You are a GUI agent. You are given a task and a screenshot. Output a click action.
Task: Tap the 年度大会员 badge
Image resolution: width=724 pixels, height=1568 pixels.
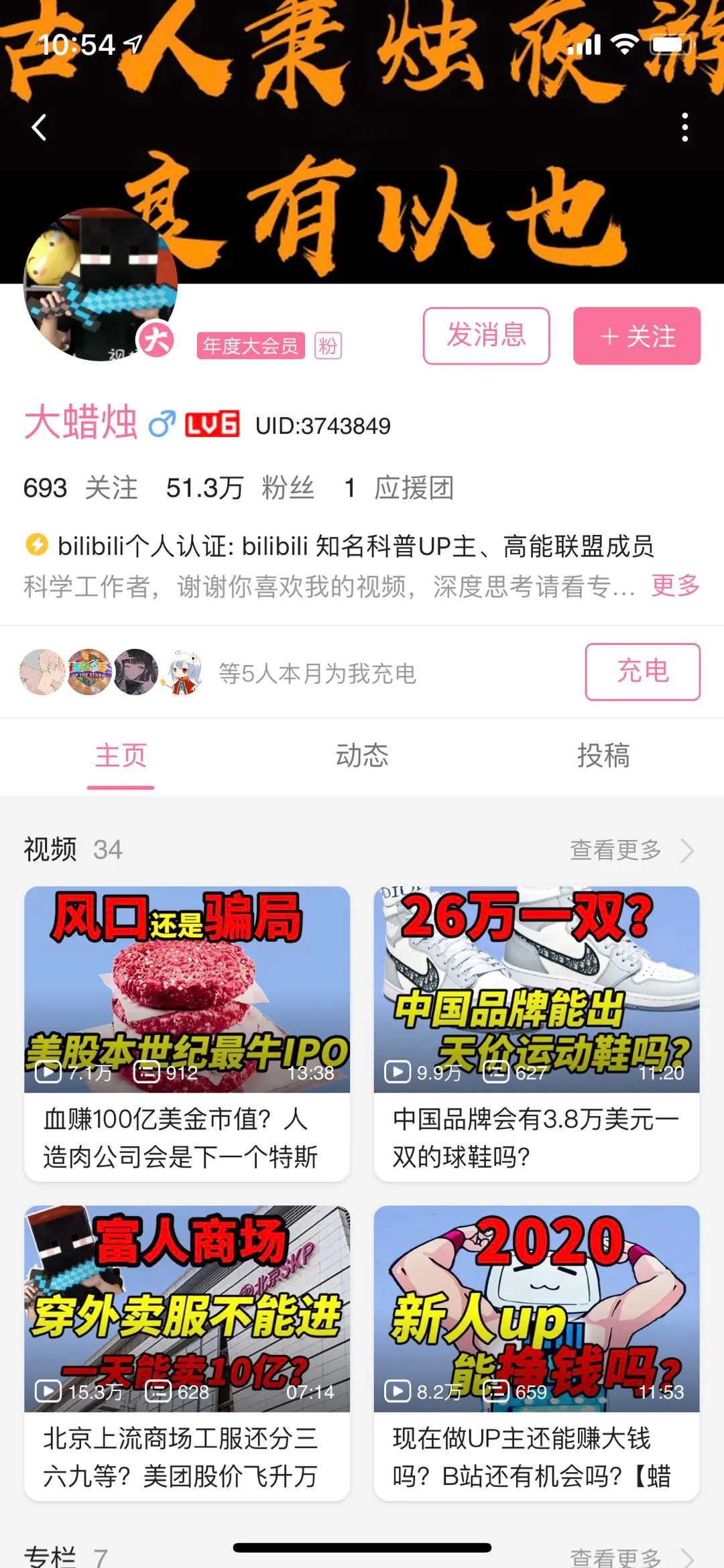click(x=251, y=346)
